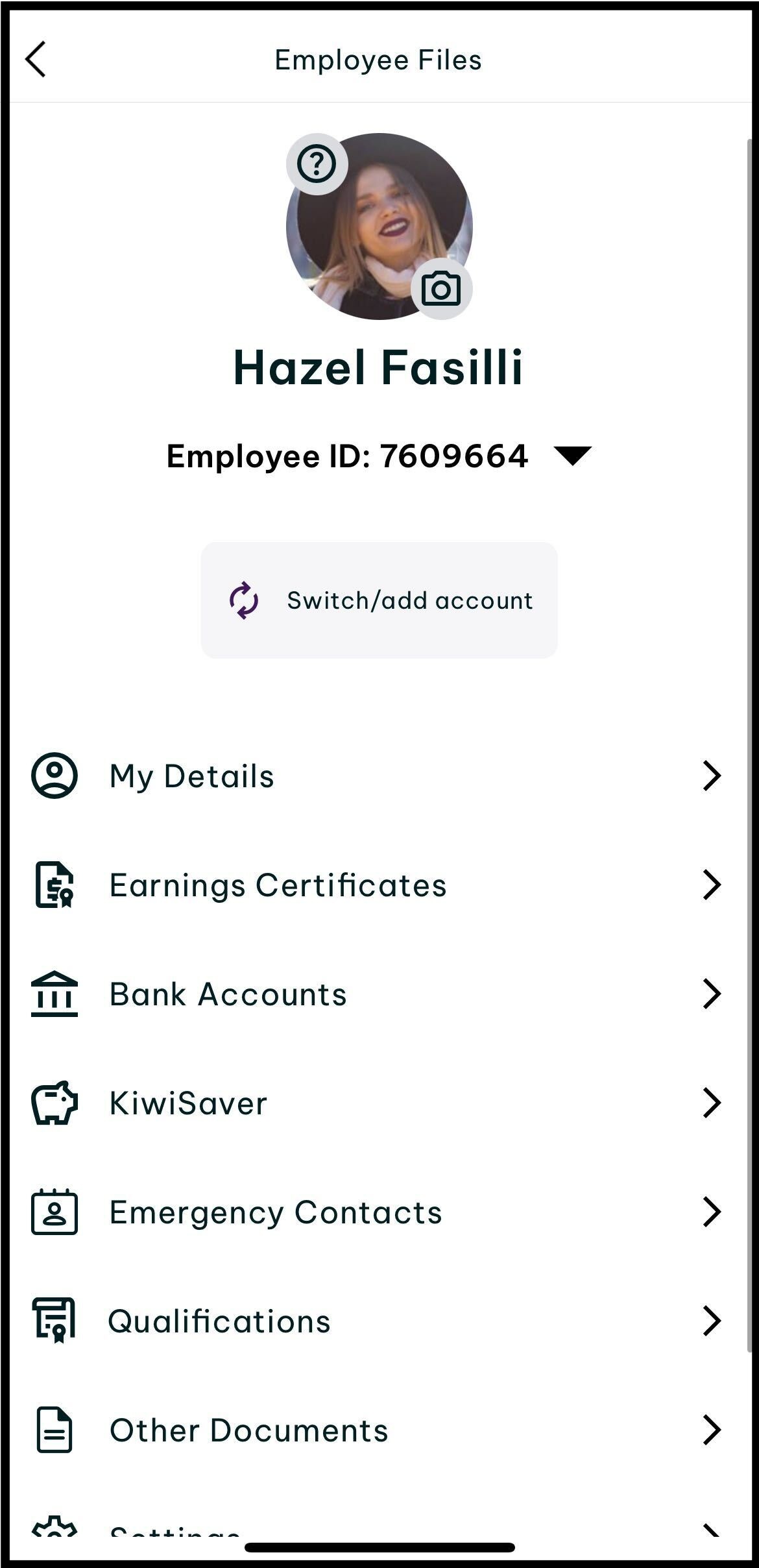Open Emergency Contacts

(x=379, y=1212)
